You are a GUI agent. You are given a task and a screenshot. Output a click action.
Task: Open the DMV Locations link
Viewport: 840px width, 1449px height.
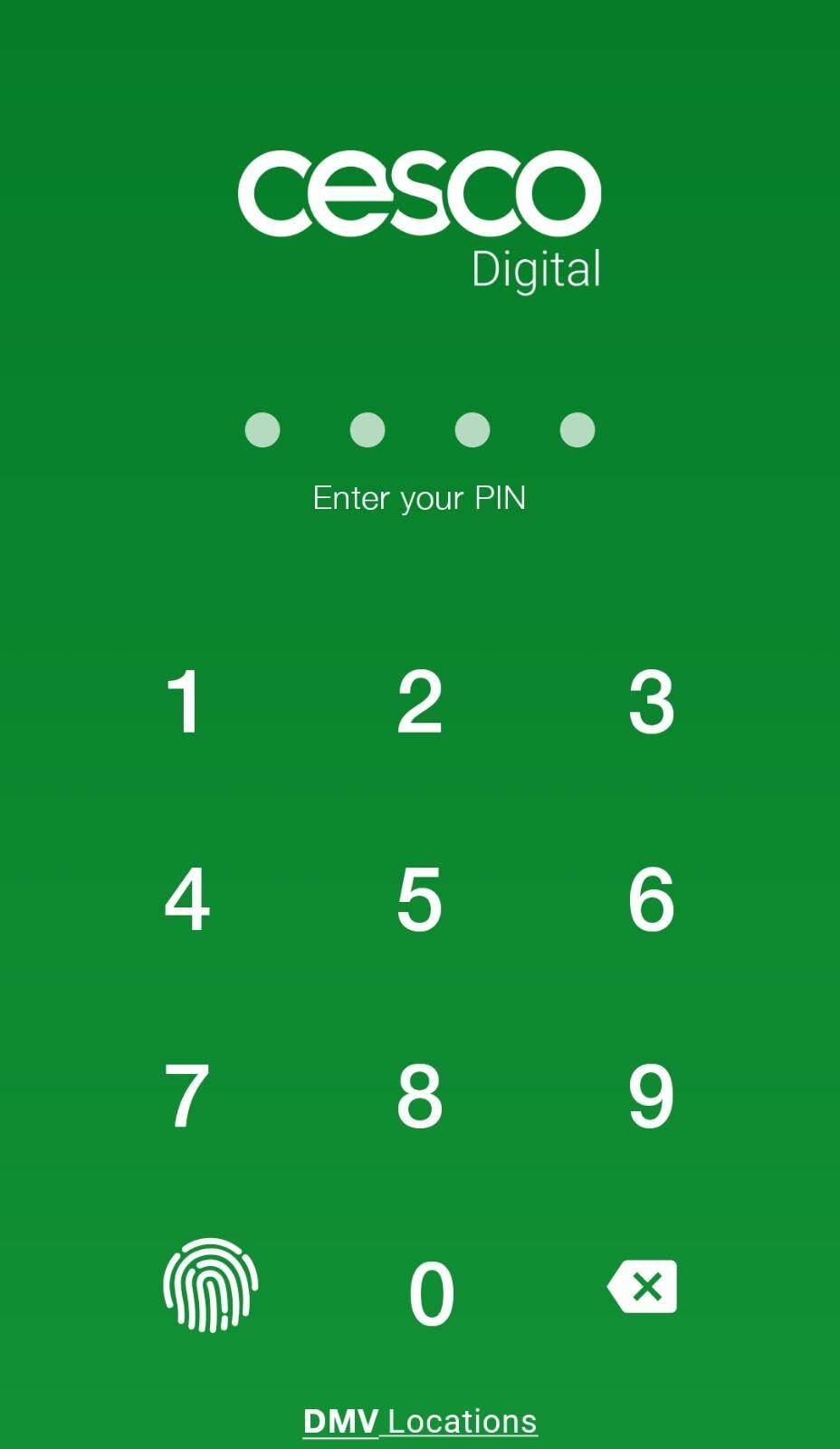click(420, 1421)
